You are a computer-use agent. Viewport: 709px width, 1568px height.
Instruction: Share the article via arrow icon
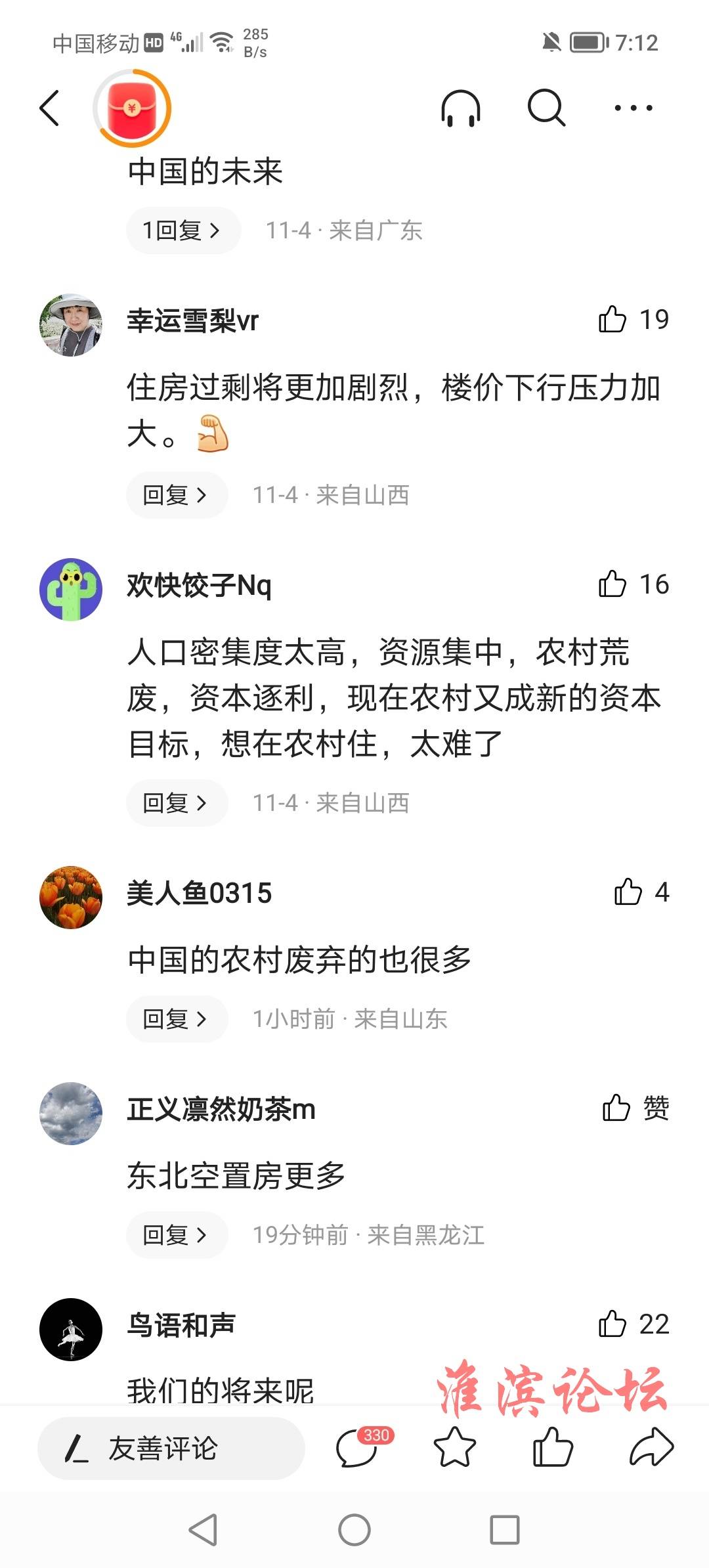(x=651, y=1448)
